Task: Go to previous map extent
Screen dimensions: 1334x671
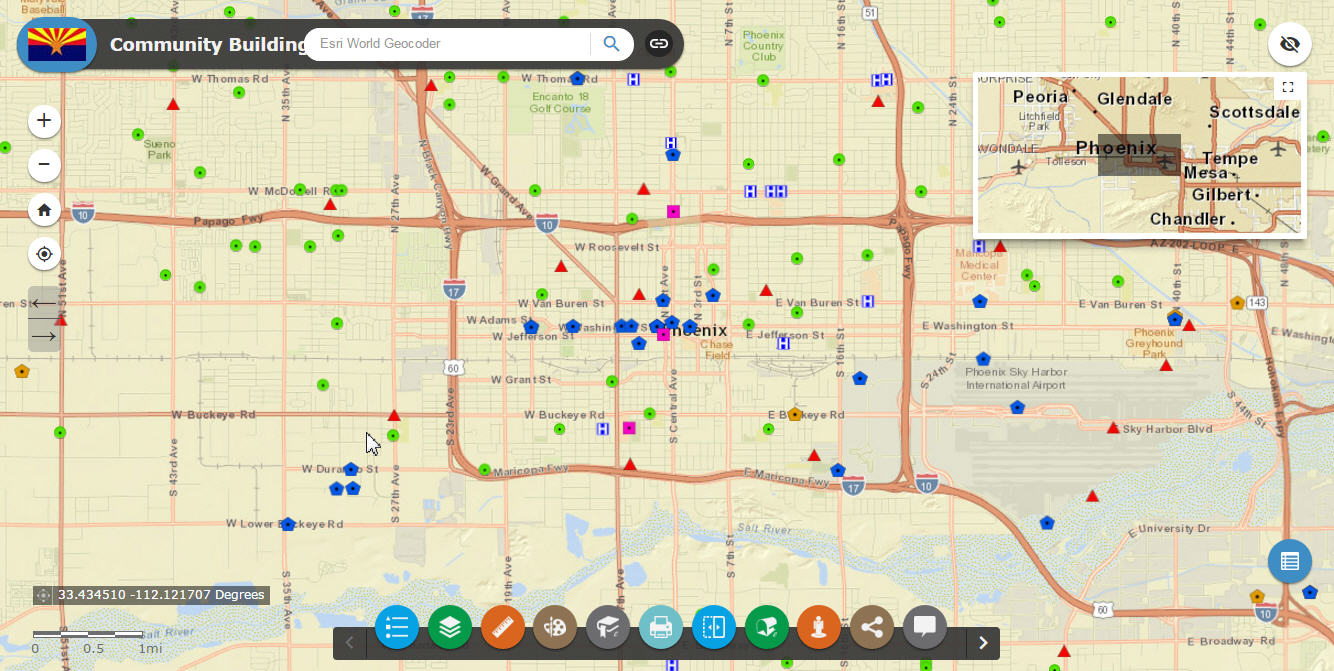Action: point(44,303)
